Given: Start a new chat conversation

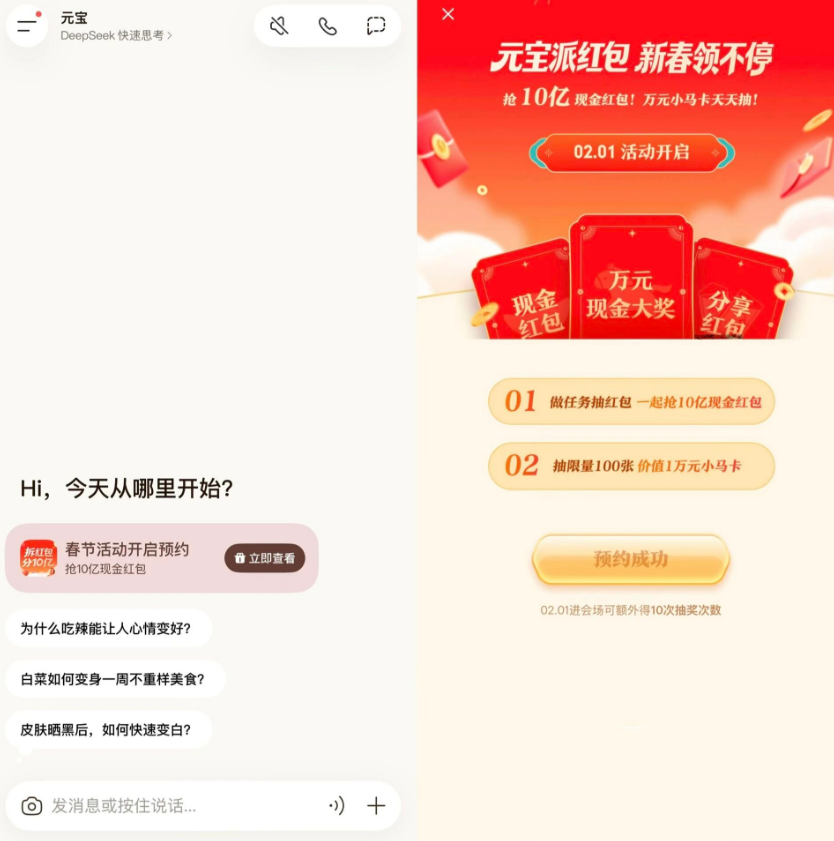Looking at the screenshot, I should coord(376,26).
